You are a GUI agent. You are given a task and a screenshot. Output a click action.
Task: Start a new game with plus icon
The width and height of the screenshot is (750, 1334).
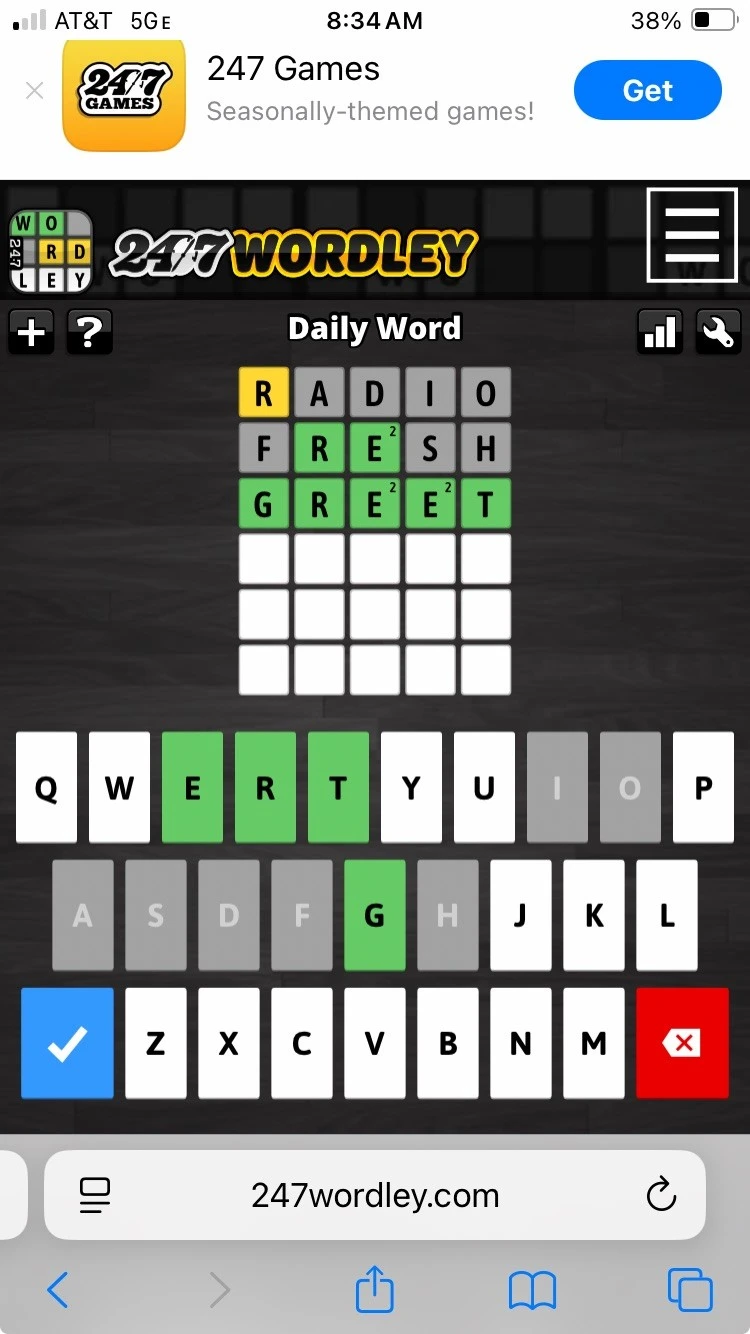pyautogui.click(x=32, y=332)
